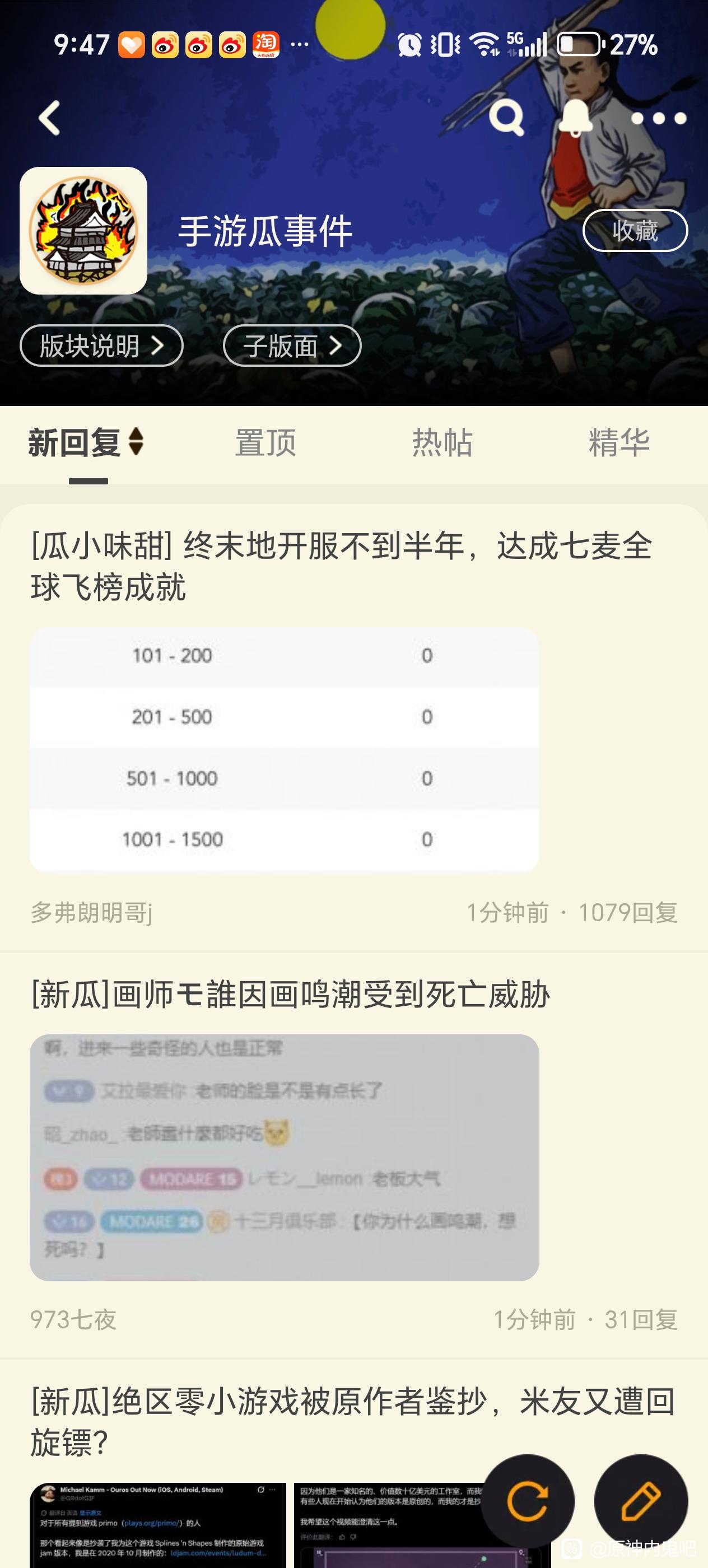Open 版块说明 board description
Screen dimensions: 708x1568
click(x=102, y=346)
